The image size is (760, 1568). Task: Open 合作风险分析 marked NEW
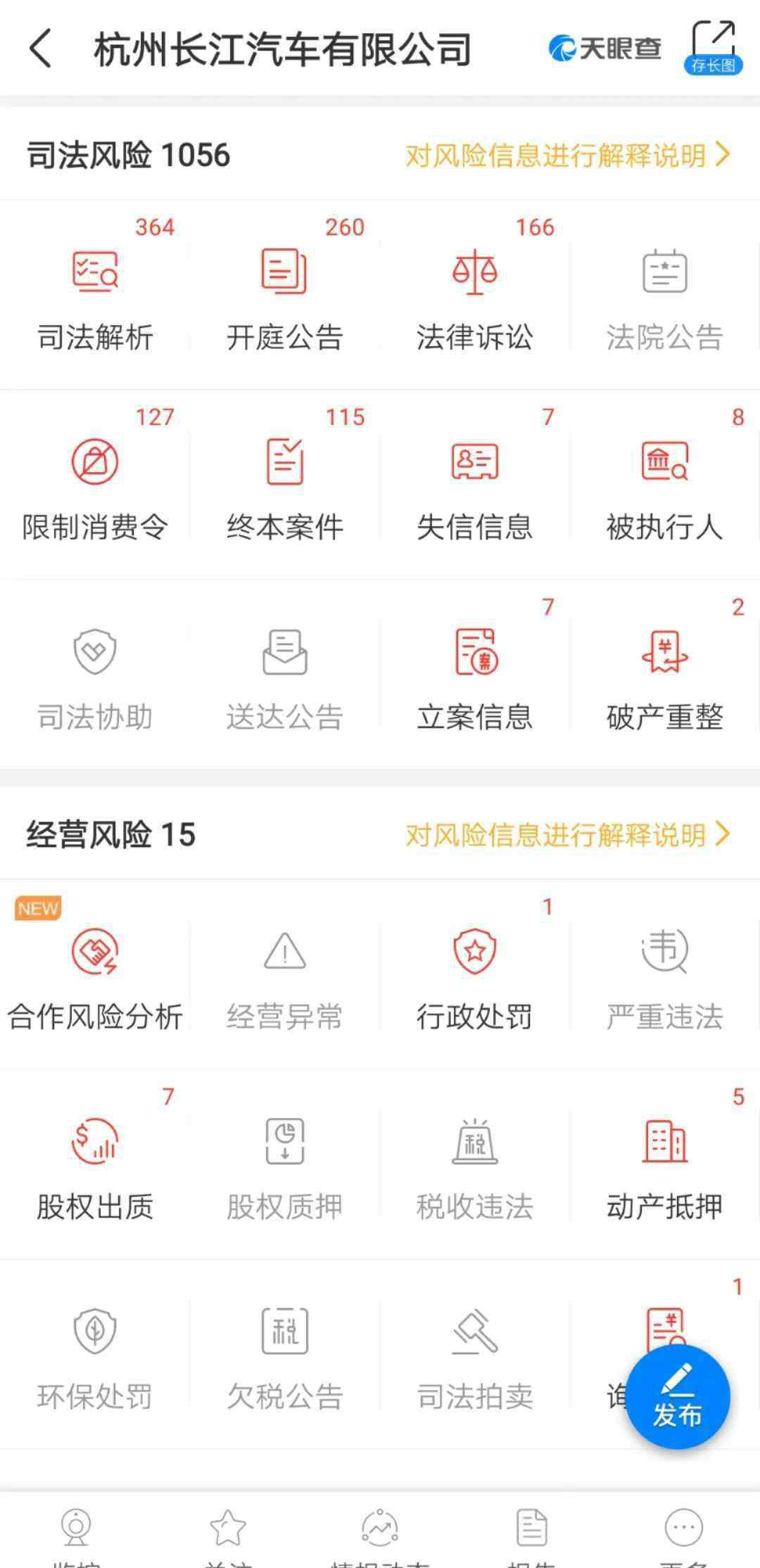click(x=95, y=976)
